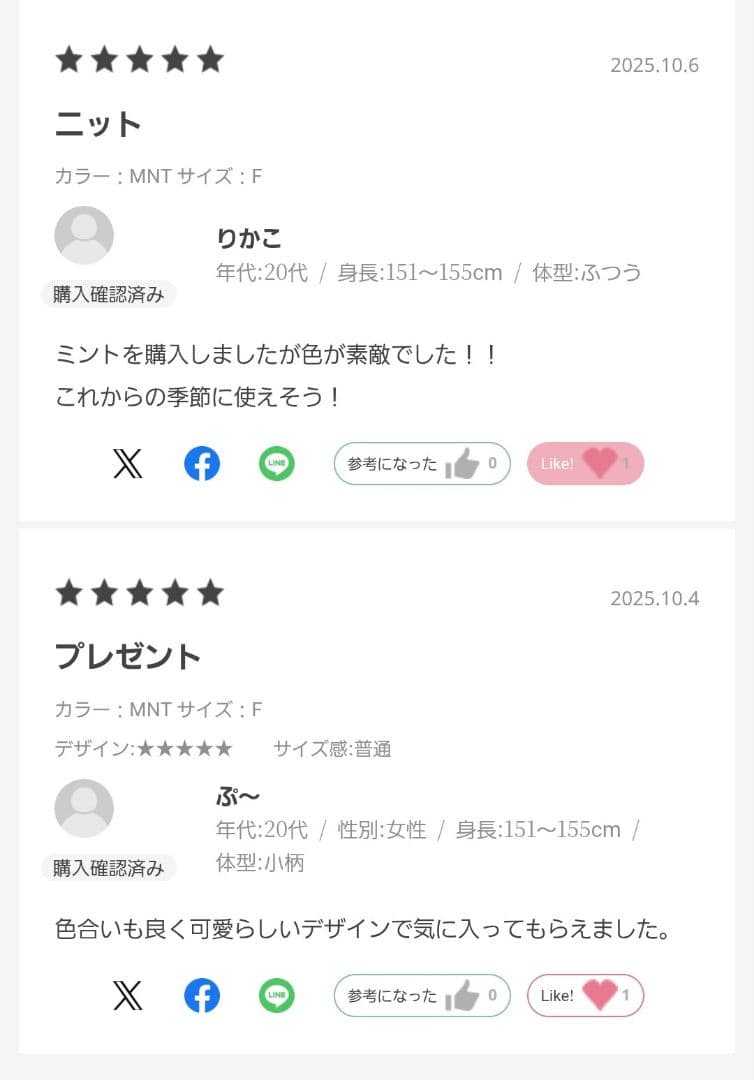
Task: Mark りかこ's review as 参考になった
Action: 421,464
